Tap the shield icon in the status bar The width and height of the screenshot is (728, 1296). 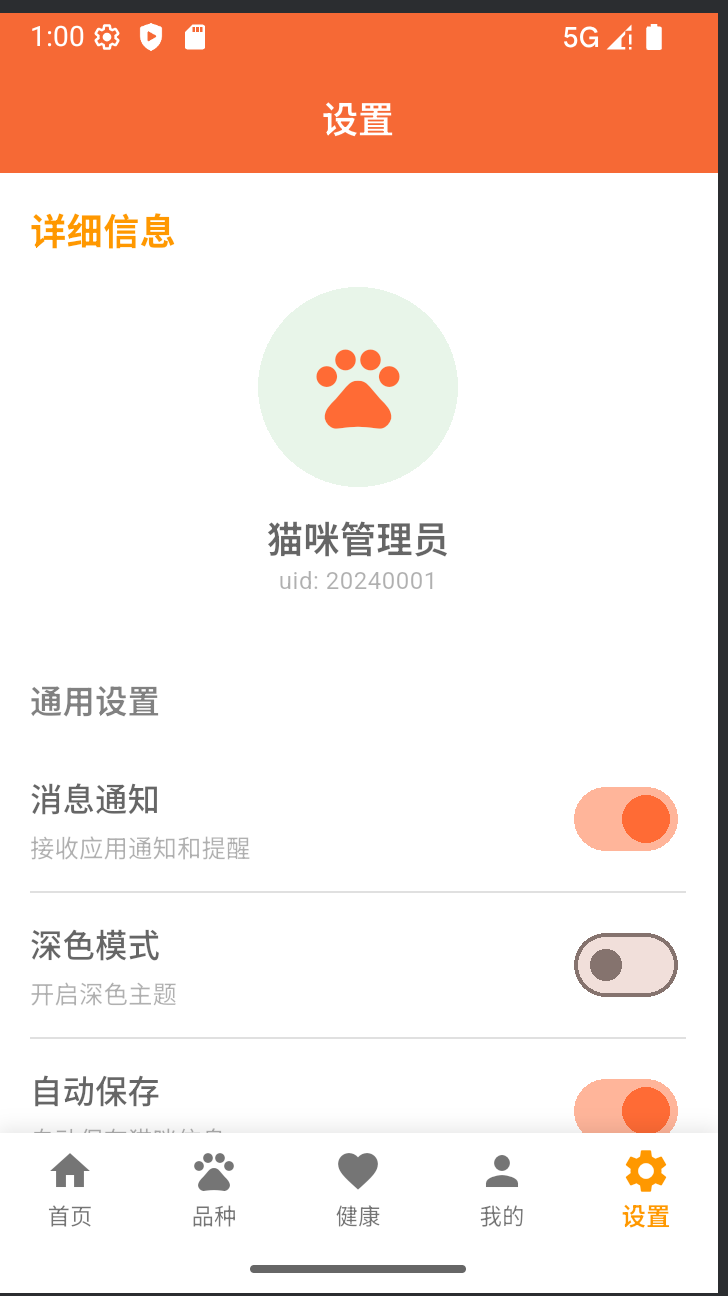click(150, 36)
